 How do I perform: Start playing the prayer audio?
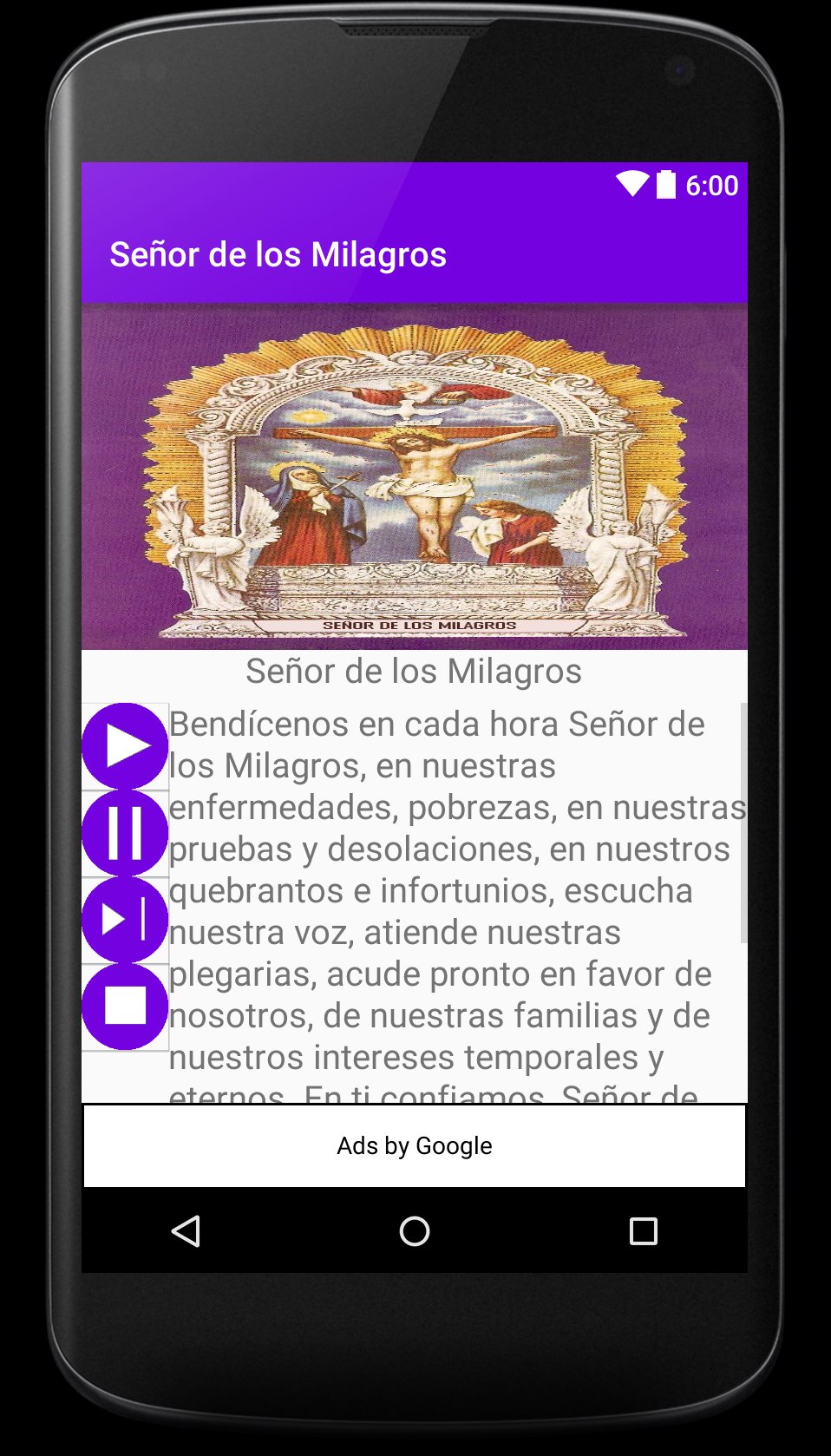[x=125, y=746]
